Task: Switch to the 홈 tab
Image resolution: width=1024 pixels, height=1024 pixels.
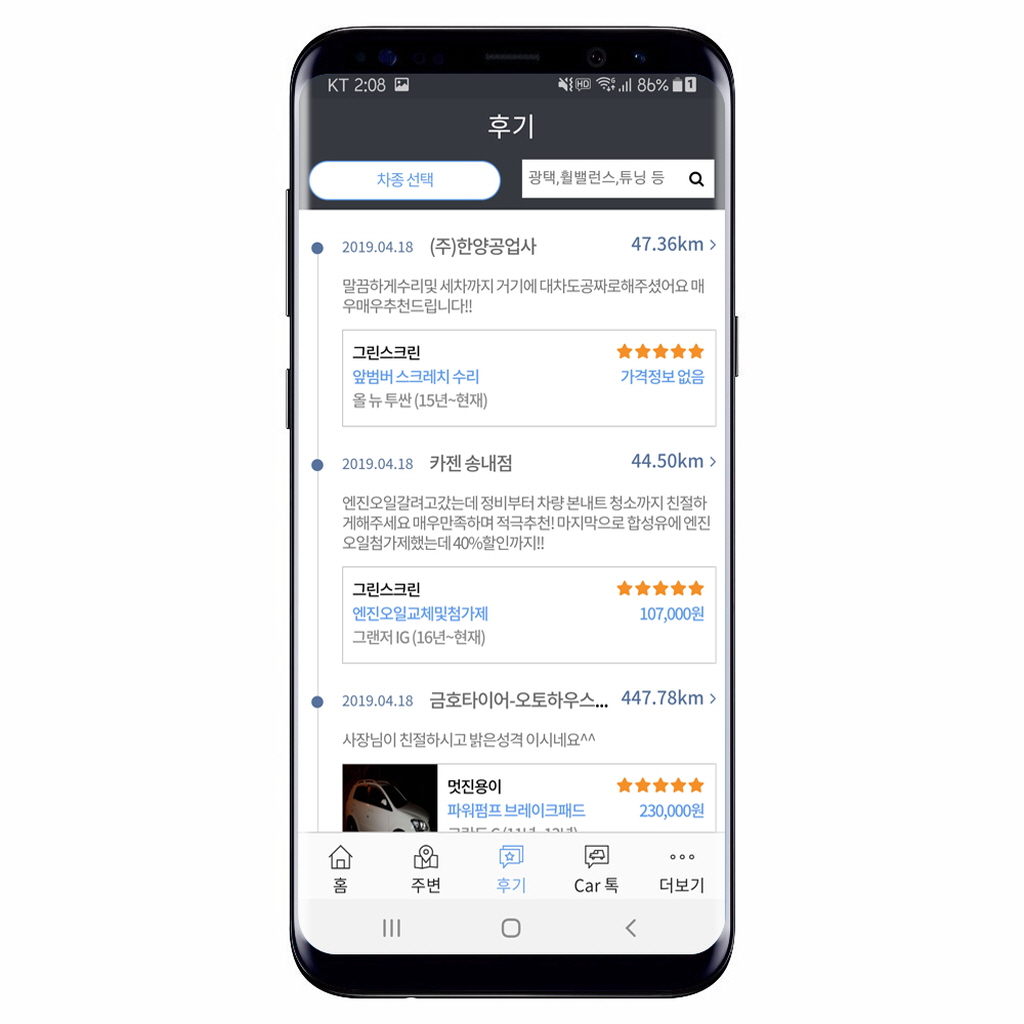Action: (x=341, y=869)
